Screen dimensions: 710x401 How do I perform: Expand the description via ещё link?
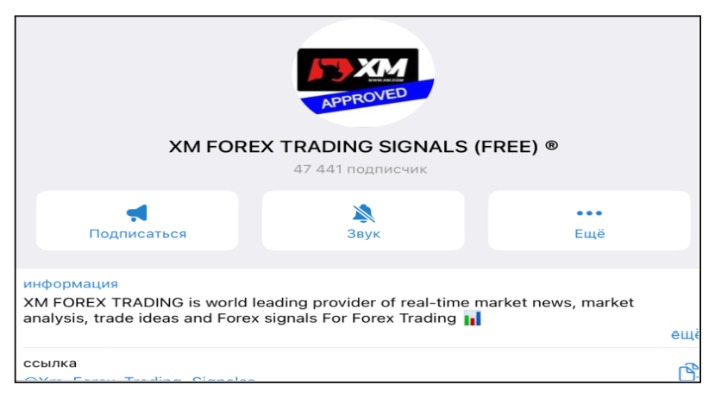click(685, 336)
